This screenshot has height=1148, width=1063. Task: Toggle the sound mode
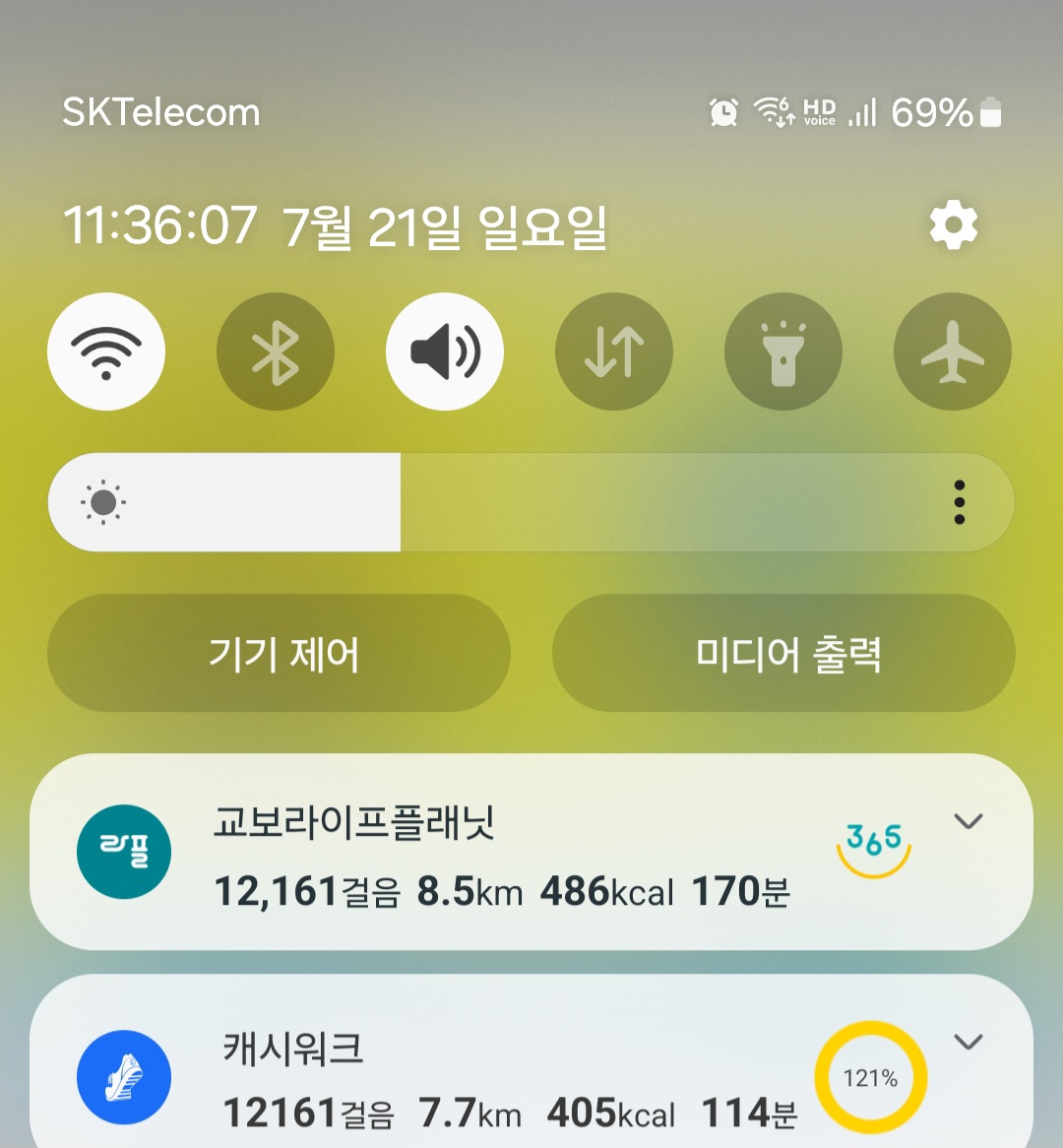(x=445, y=351)
